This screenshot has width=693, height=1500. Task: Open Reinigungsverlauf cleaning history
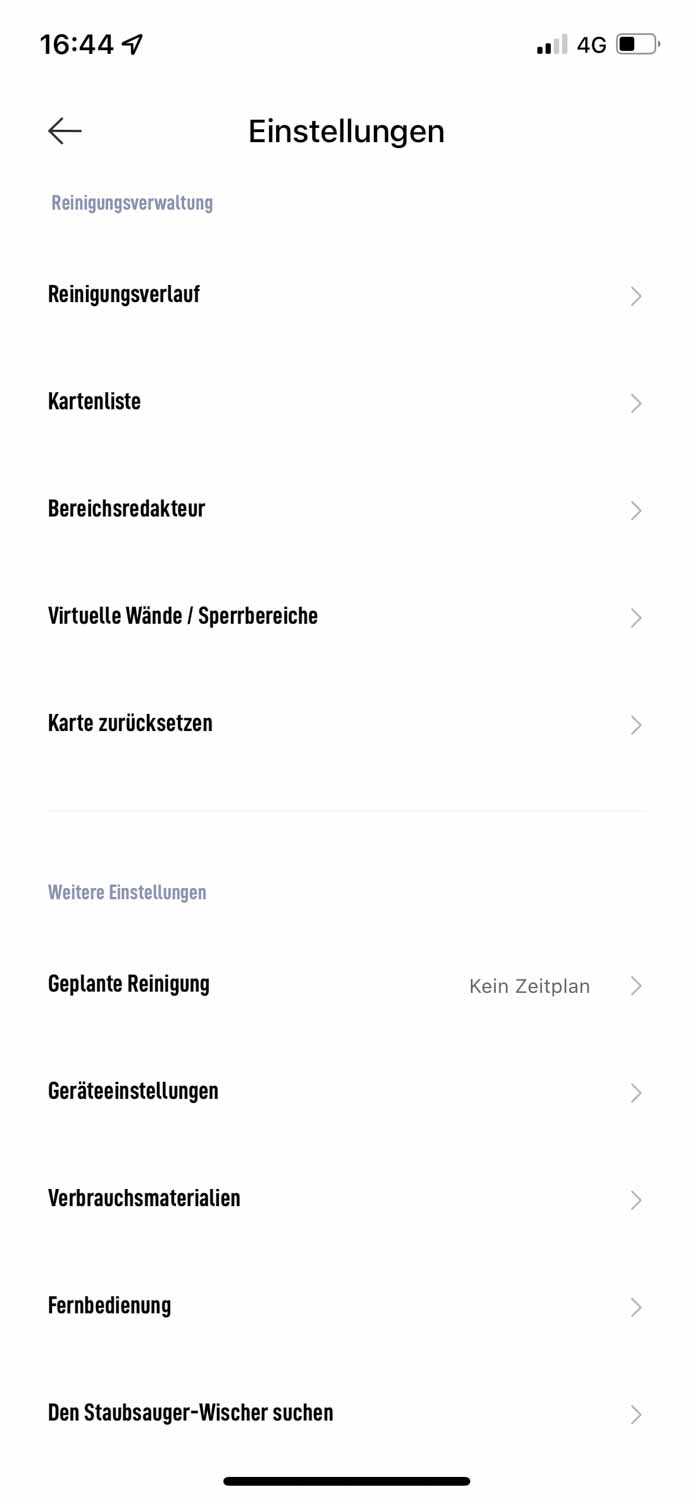pyautogui.click(x=345, y=295)
